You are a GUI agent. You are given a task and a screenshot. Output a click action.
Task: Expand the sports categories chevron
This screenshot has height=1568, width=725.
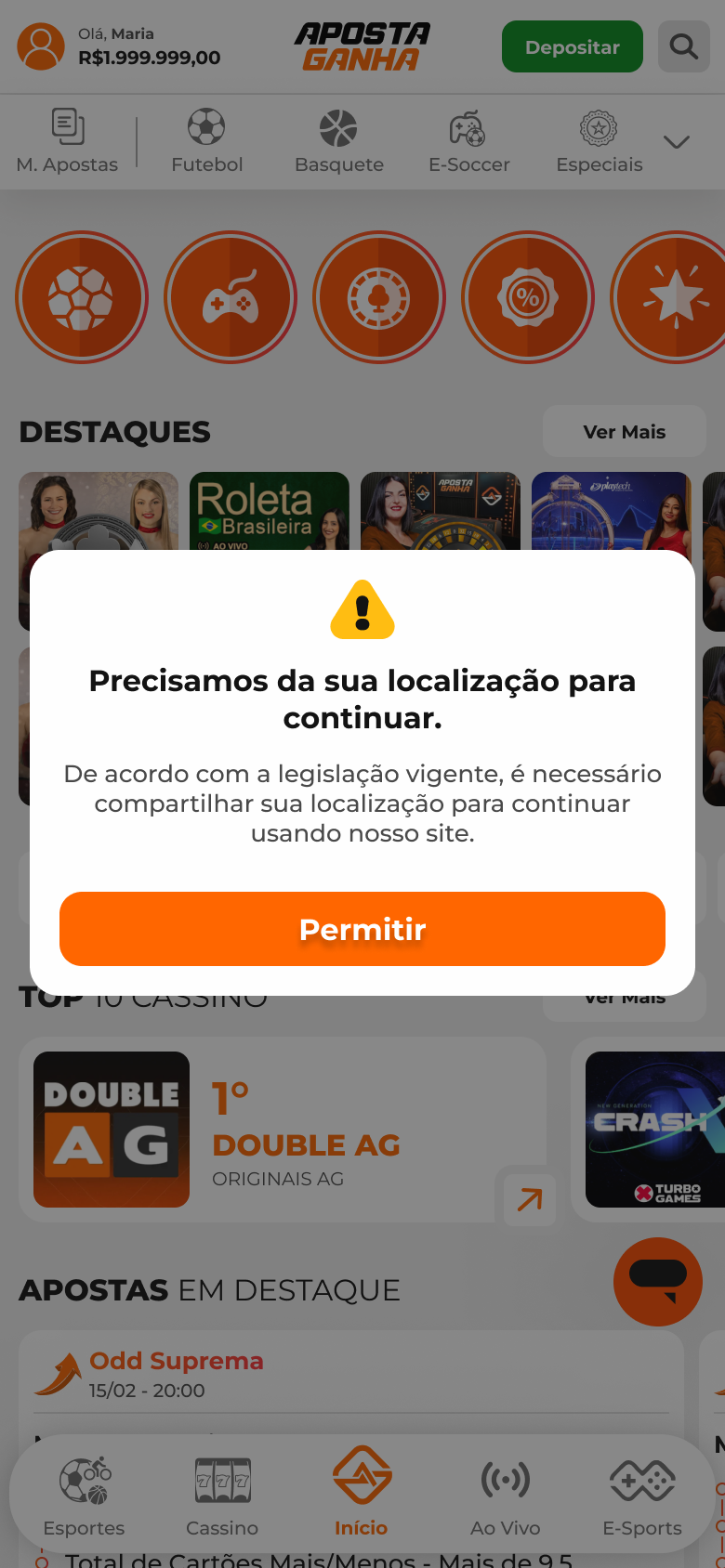(677, 142)
